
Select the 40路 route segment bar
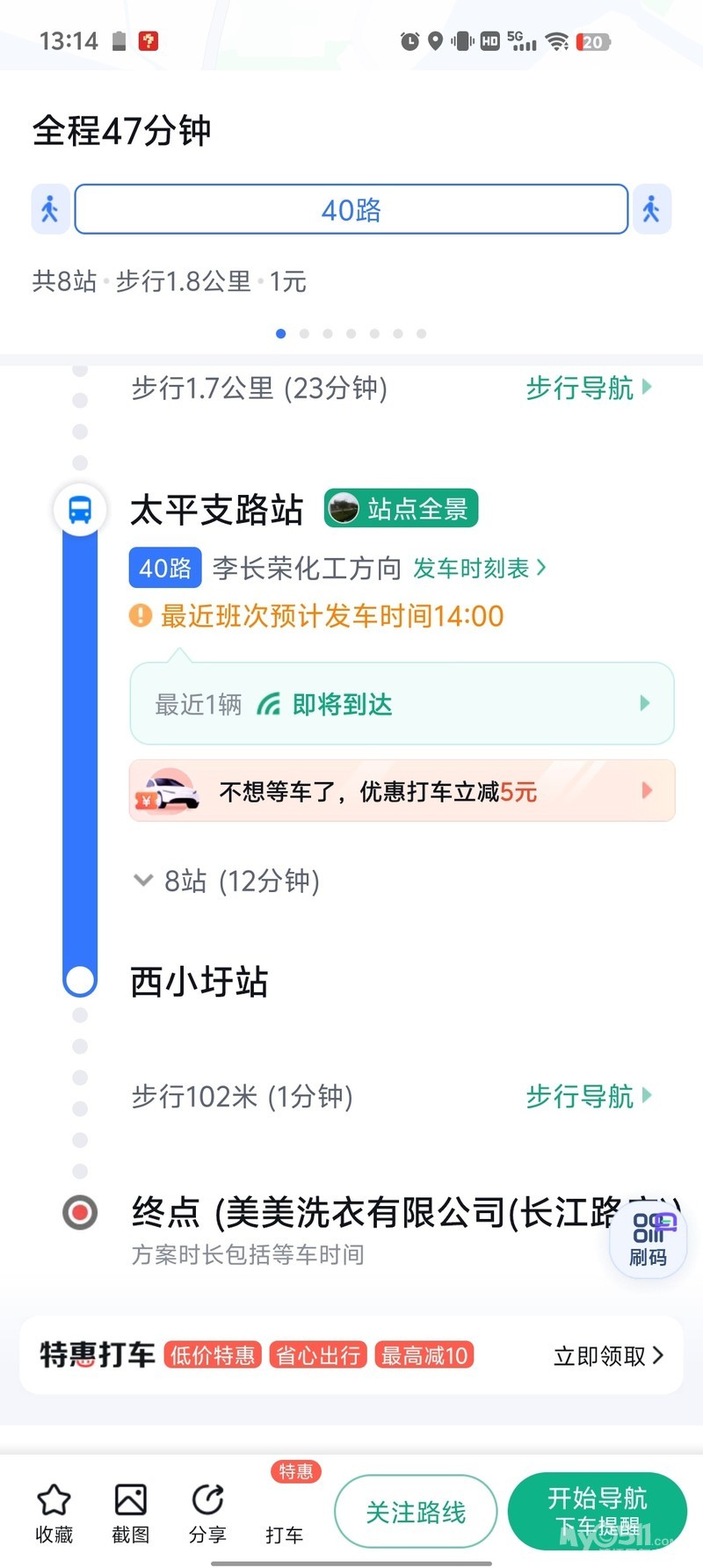(x=351, y=209)
